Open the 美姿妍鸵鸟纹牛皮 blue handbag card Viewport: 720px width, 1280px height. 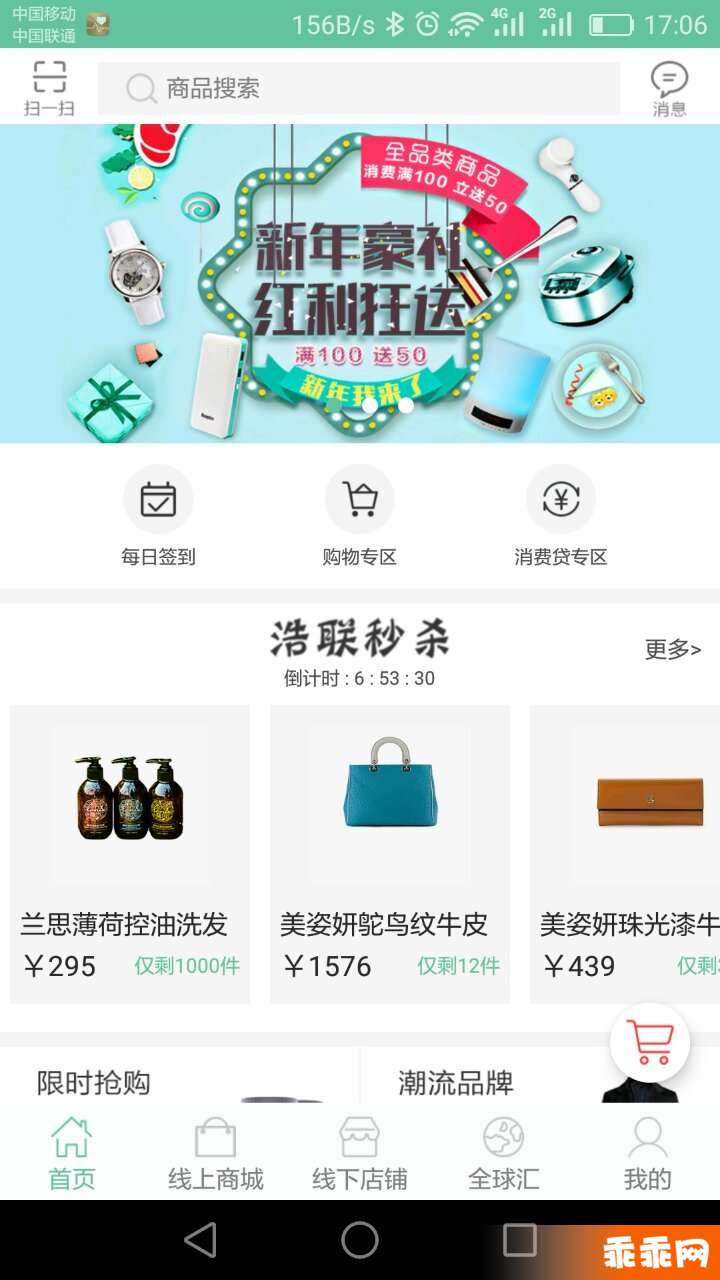pyautogui.click(x=390, y=853)
